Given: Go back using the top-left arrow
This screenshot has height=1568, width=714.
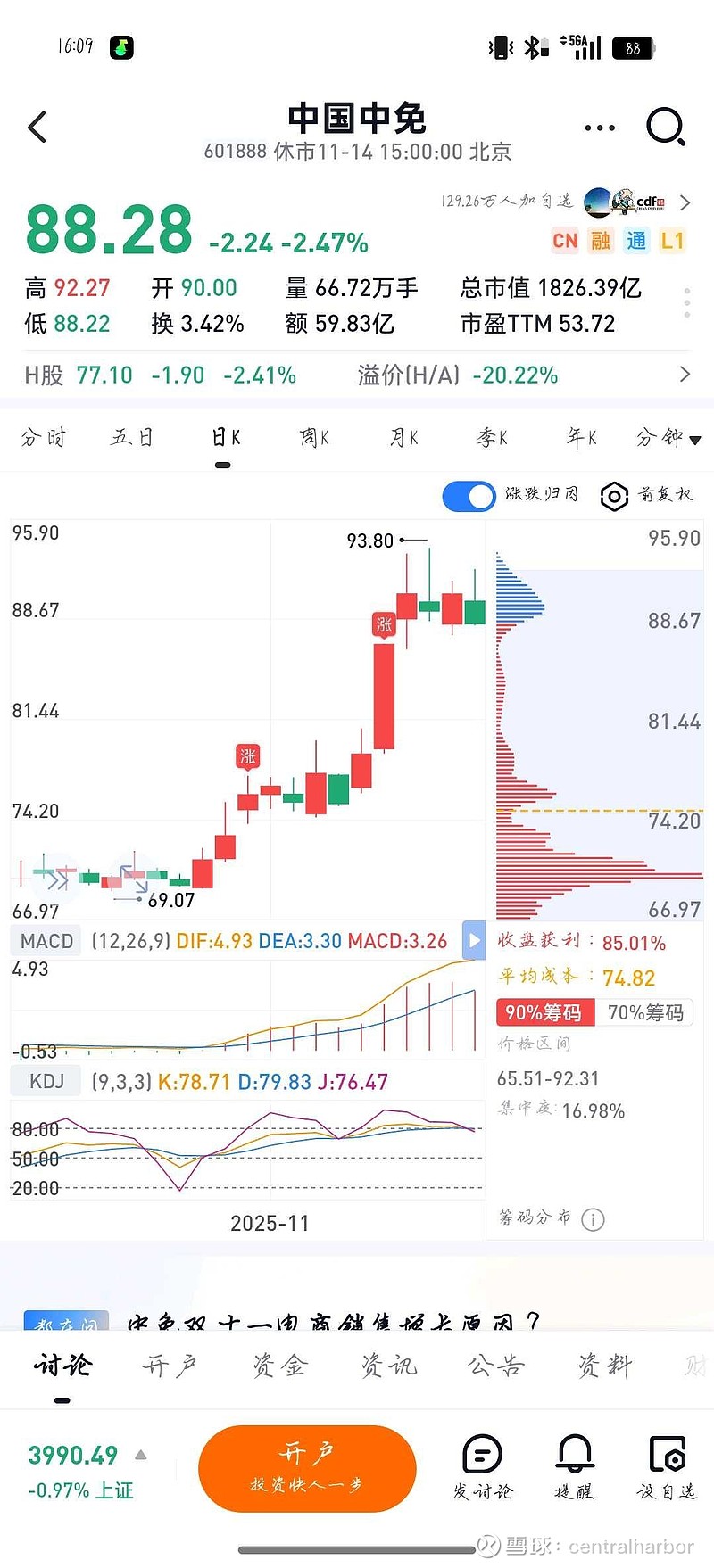Looking at the screenshot, I should pos(36,127).
